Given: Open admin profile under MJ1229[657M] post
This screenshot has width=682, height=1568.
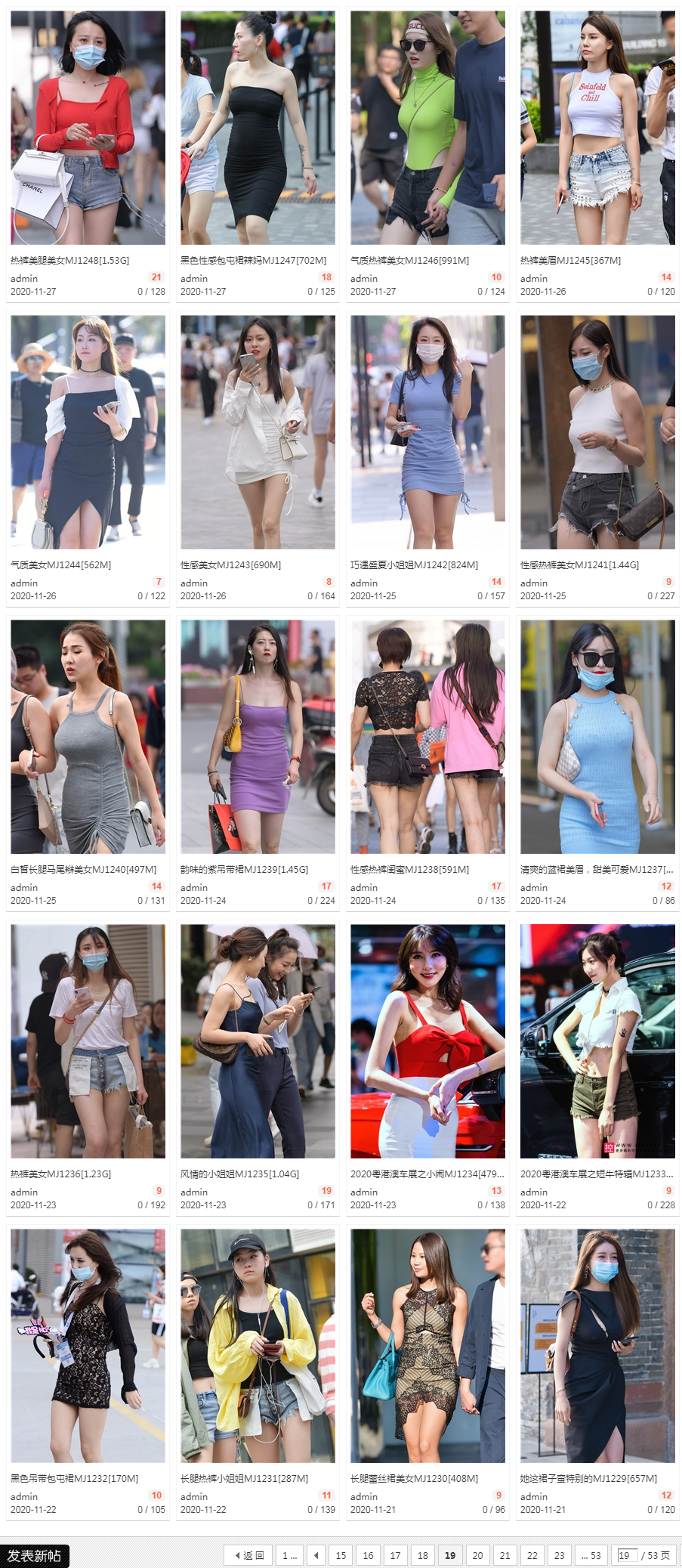Looking at the screenshot, I should pyautogui.click(x=533, y=1496).
